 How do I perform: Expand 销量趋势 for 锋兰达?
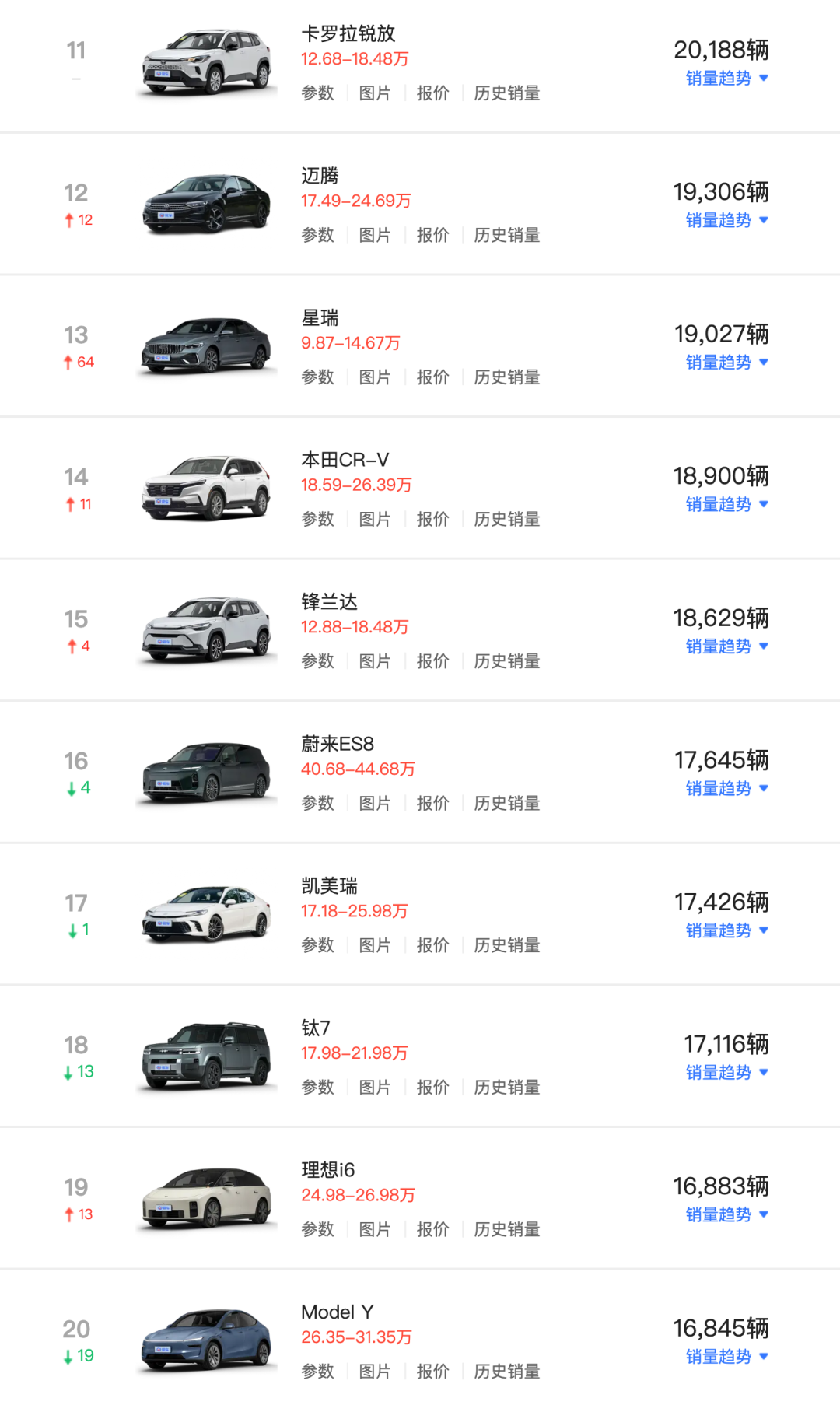(726, 646)
